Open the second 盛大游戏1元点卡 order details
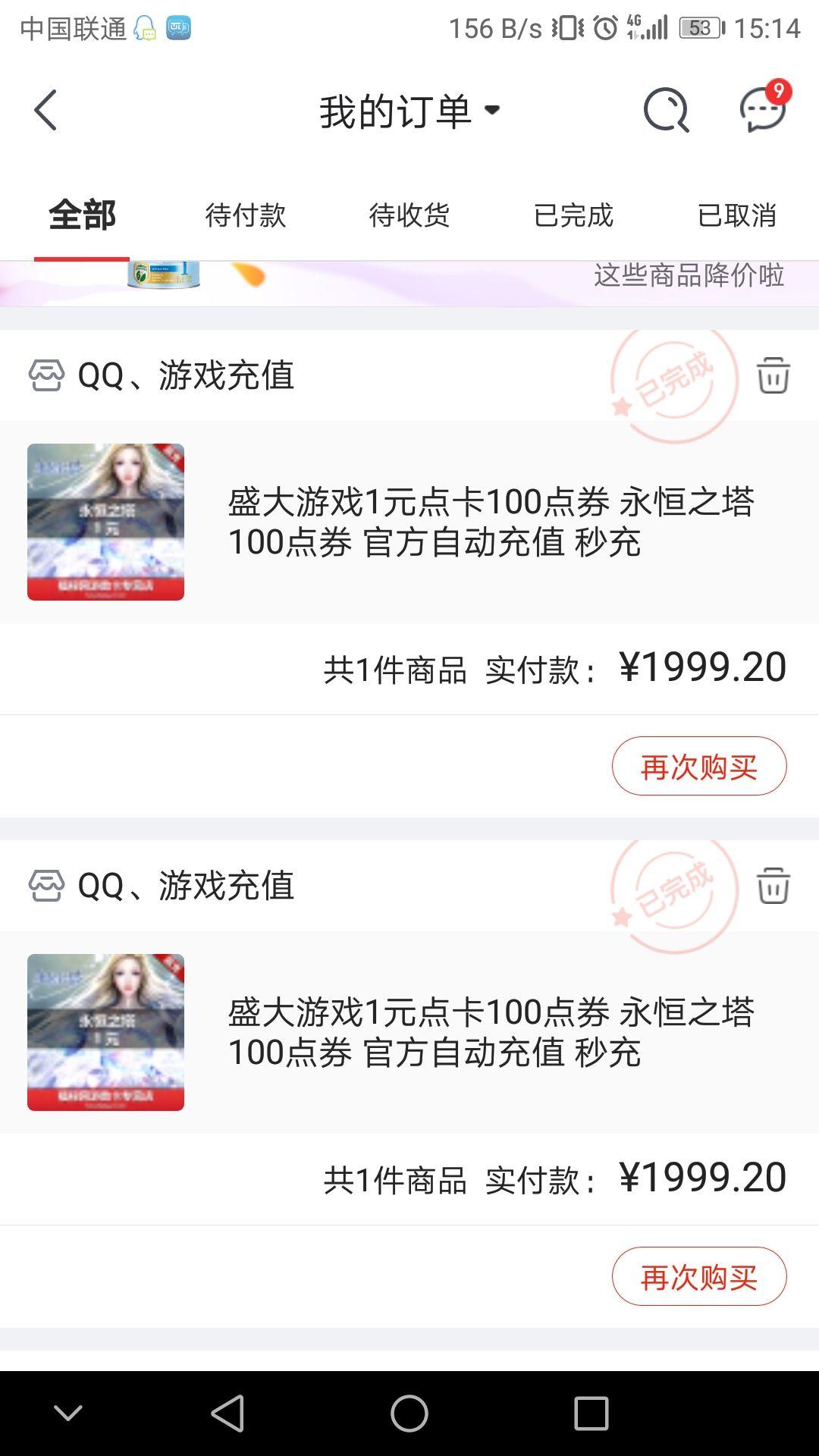 [x=490, y=1032]
